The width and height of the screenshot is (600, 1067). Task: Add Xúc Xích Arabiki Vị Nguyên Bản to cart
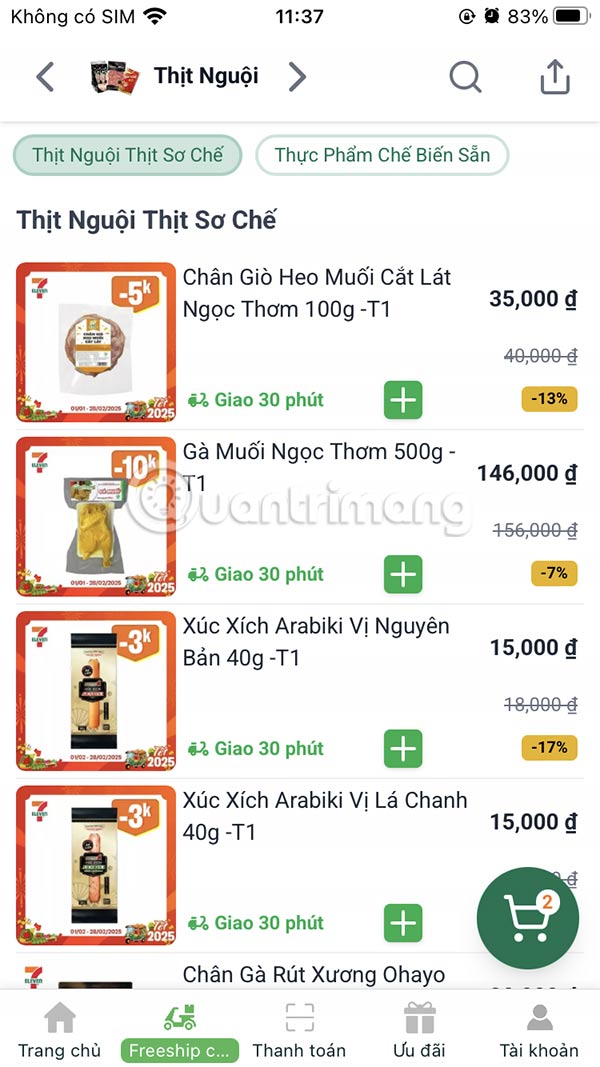[403, 748]
